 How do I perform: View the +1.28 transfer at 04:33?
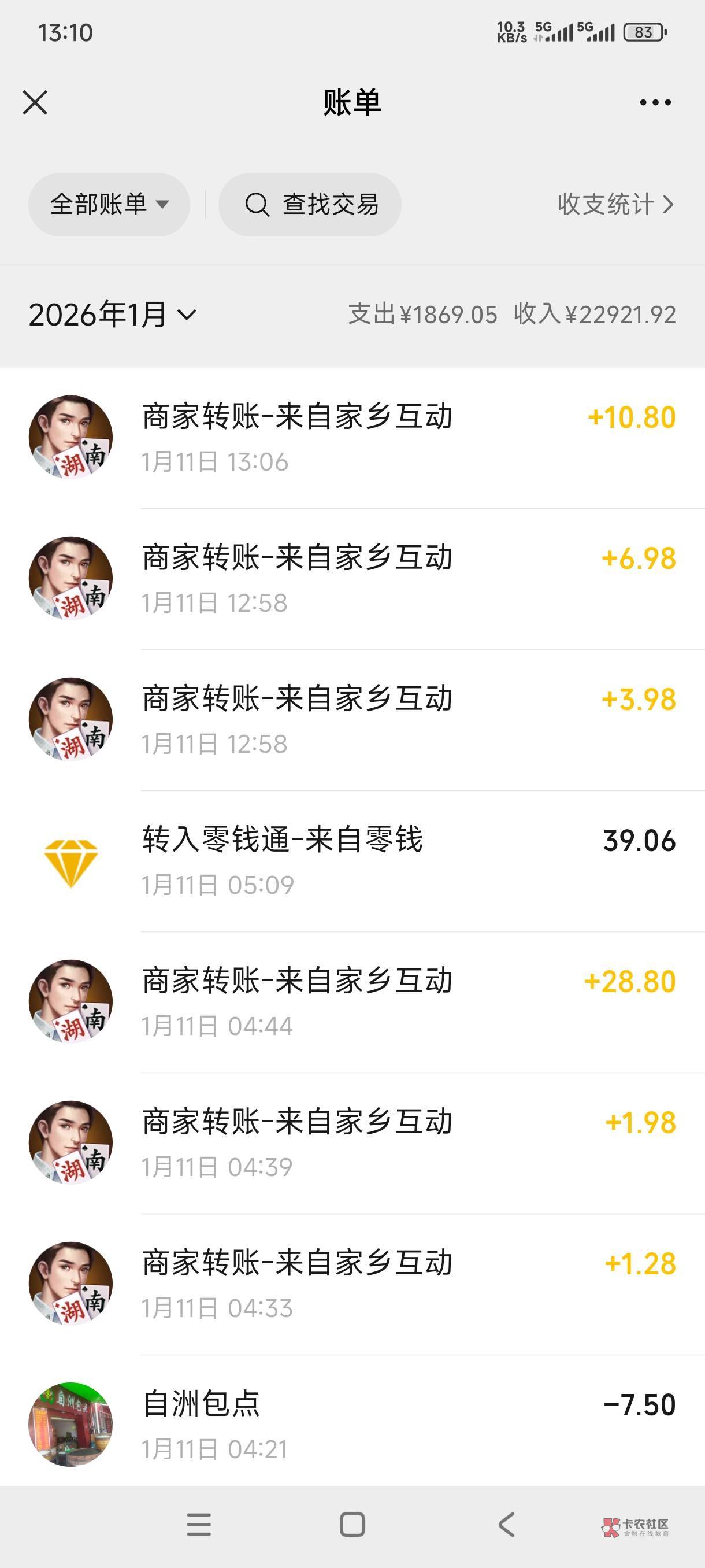point(352,1285)
